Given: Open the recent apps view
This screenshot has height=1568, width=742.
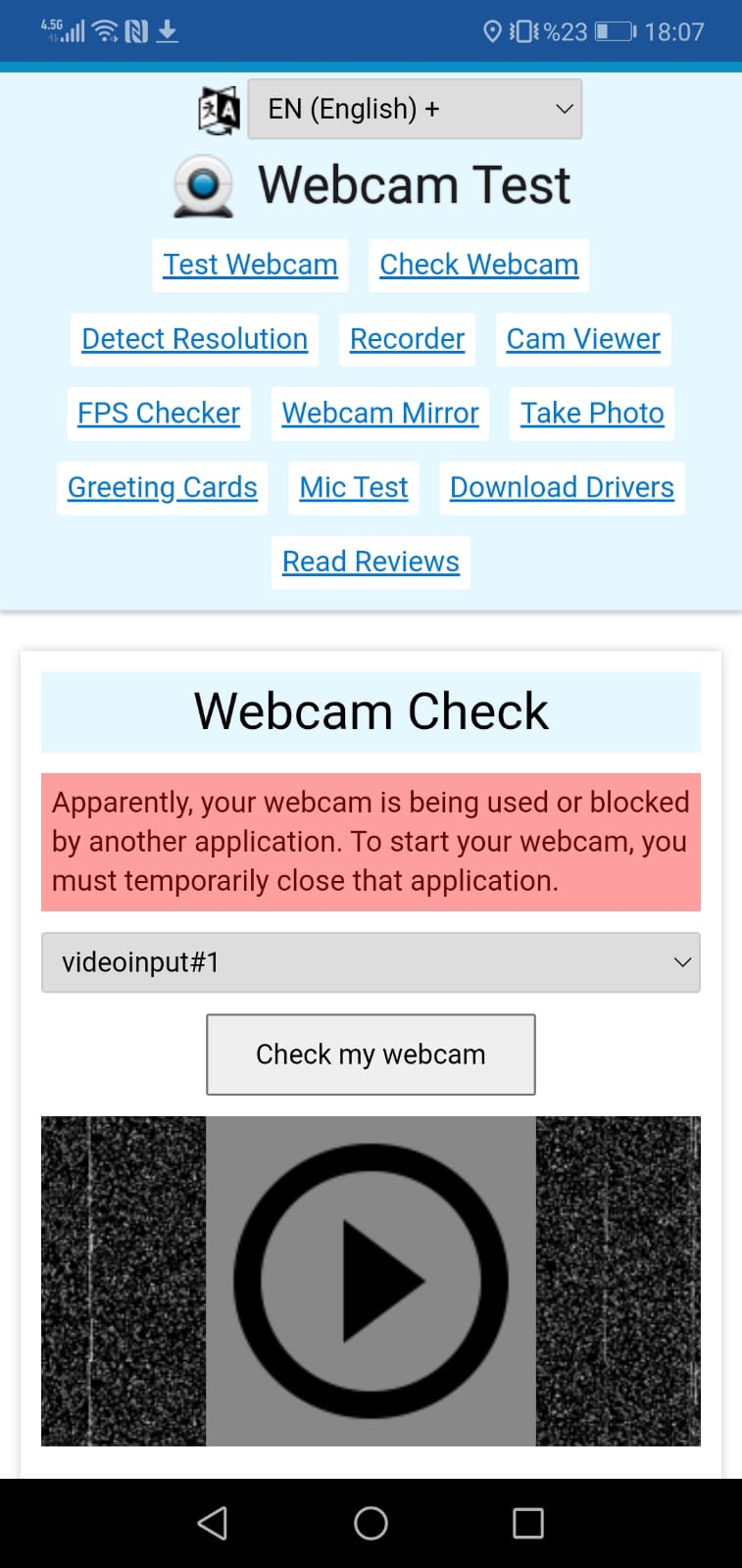Looking at the screenshot, I should click(528, 1523).
